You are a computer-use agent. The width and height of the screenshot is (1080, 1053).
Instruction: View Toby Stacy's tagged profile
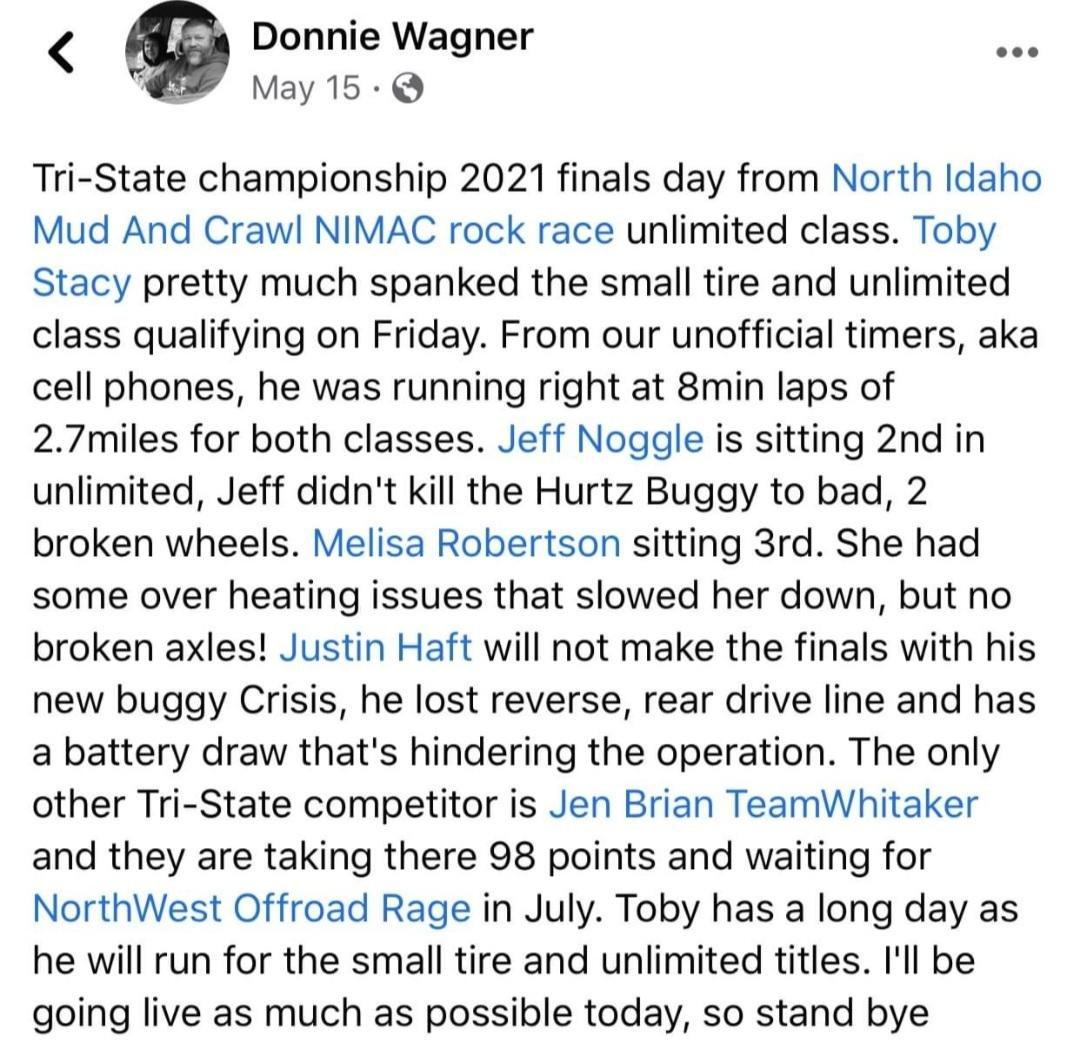click(84, 283)
